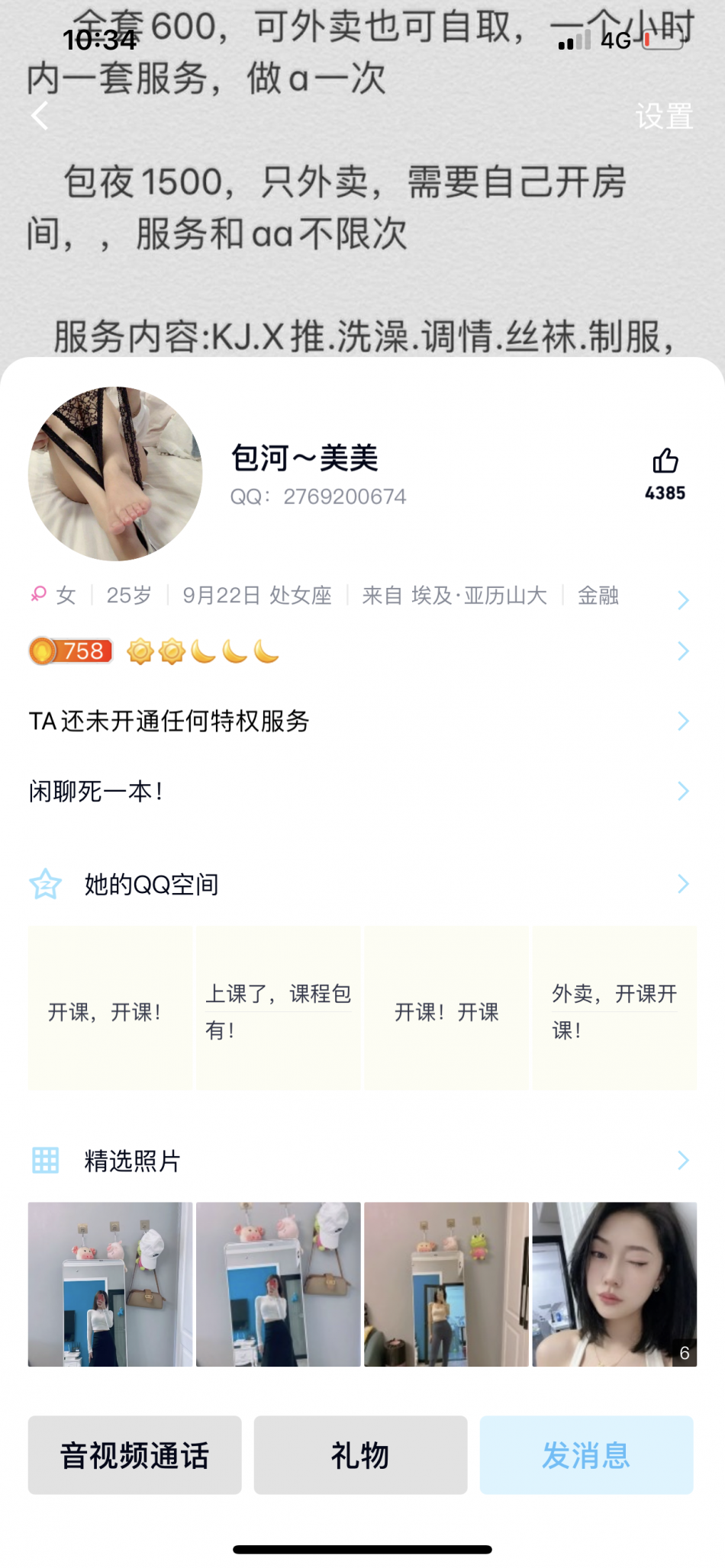Open TA还未开通任何特权服务 row
Image resolution: width=725 pixels, height=1568 pixels.
[359, 721]
